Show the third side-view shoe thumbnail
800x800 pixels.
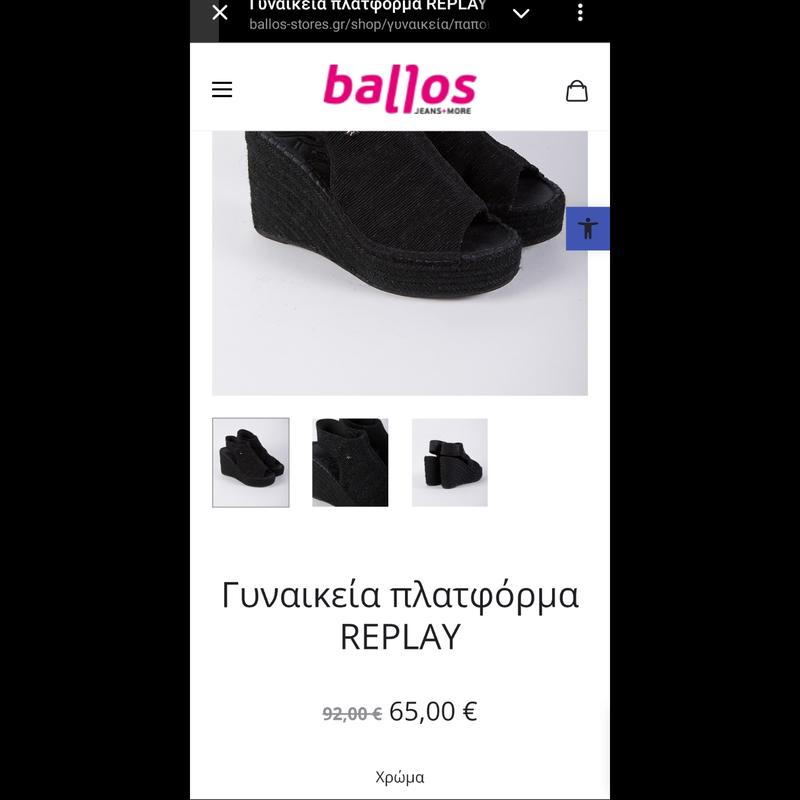click(x=450, y=462)
